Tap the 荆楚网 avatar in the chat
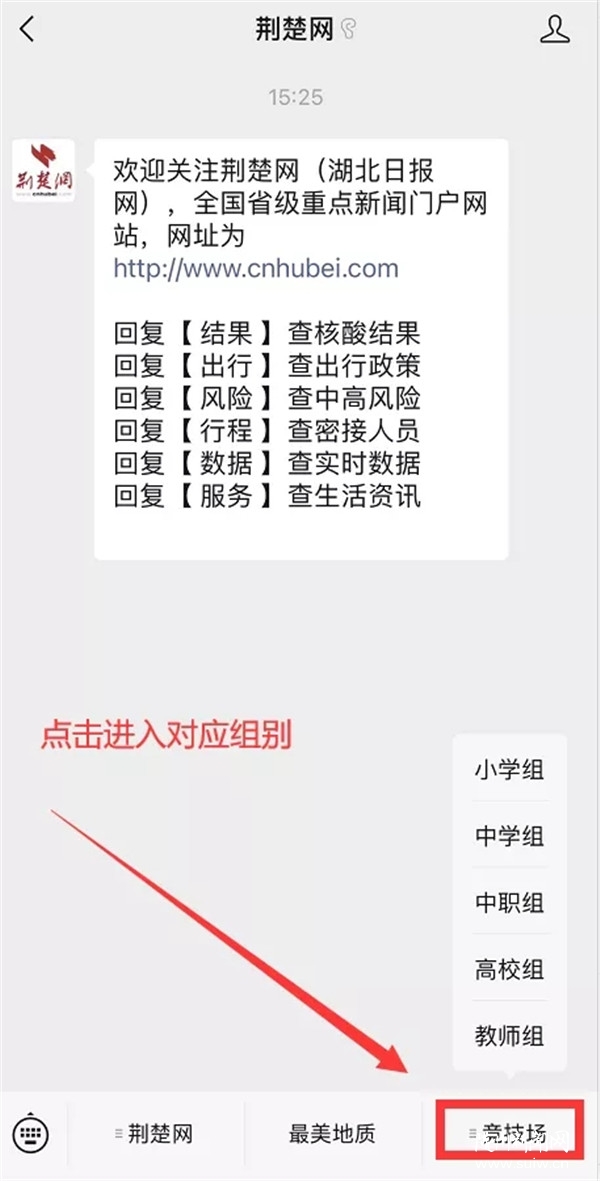 (x=43, y=170)
